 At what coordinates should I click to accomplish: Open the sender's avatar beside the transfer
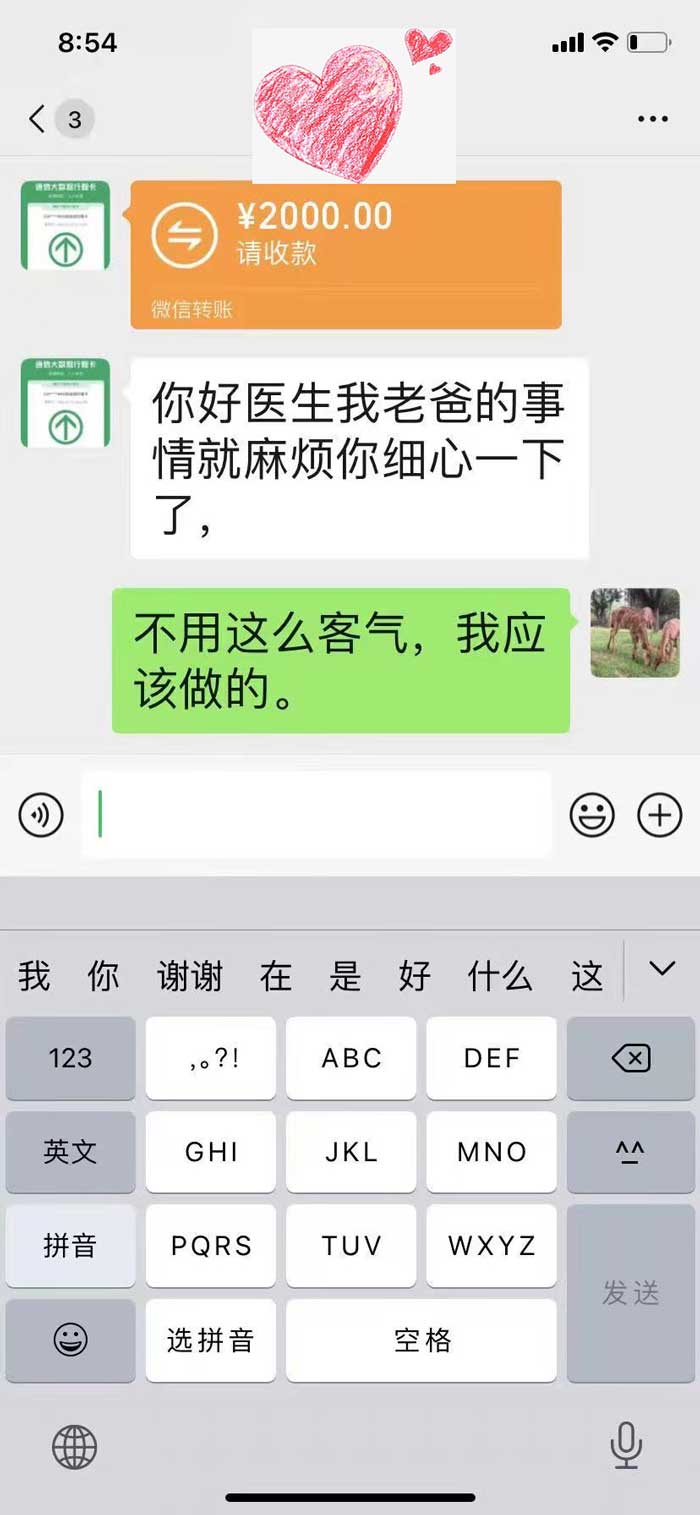click(x=65, y=225)
